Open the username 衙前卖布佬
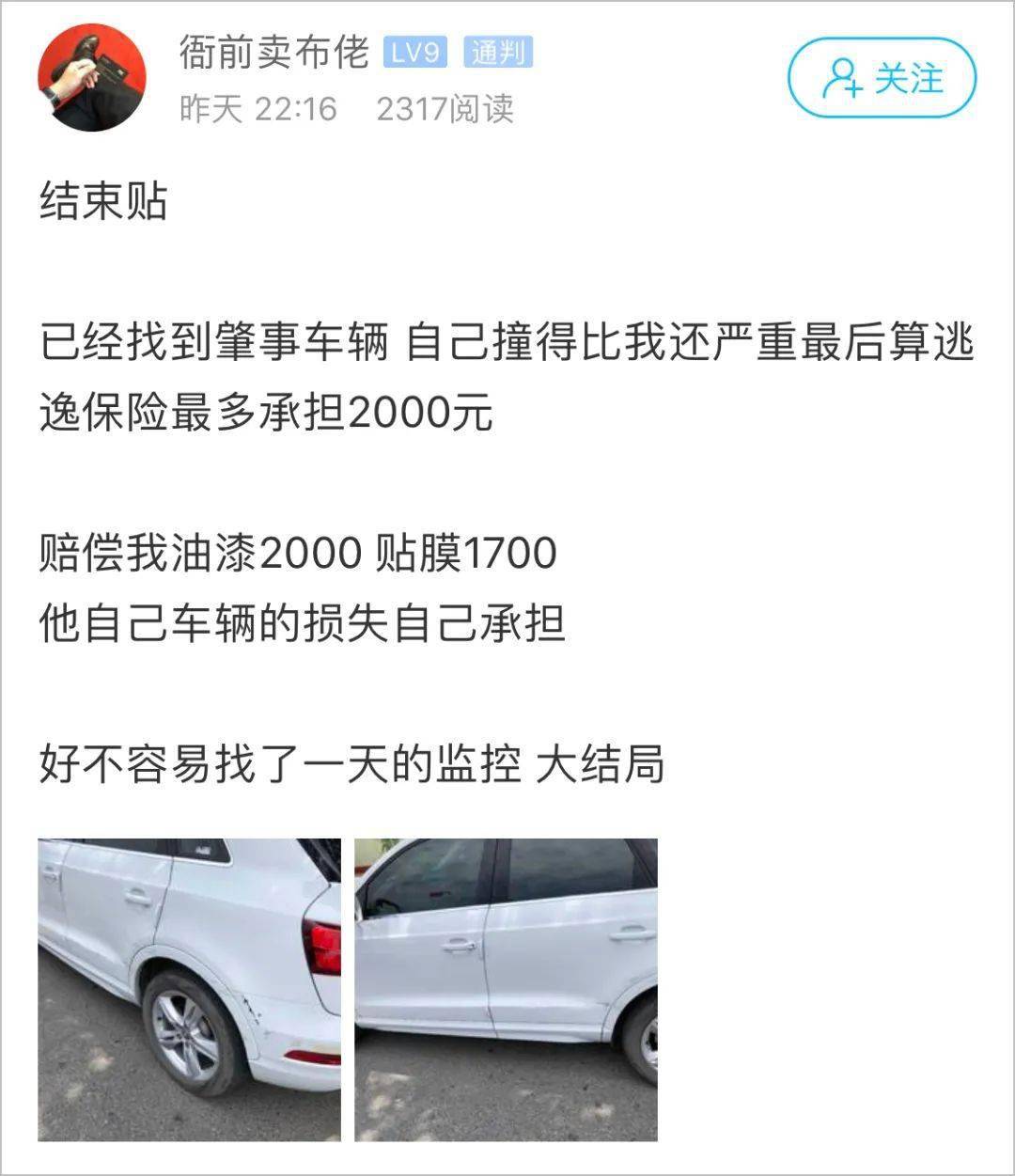Image resolution: width=1015 pixels, height=1176 pixels. 273,52
